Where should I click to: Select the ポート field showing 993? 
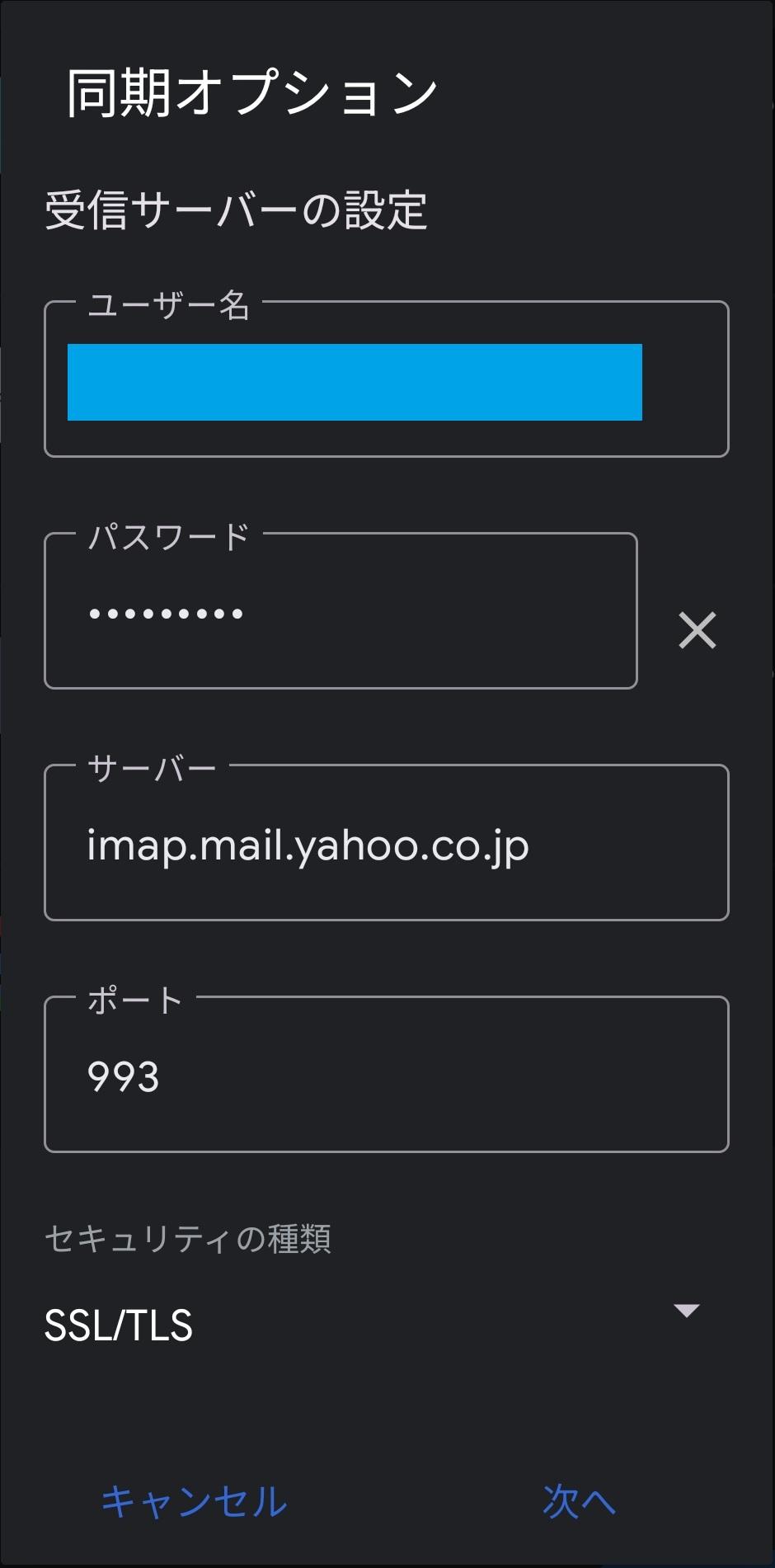(x=386, y=1076)
